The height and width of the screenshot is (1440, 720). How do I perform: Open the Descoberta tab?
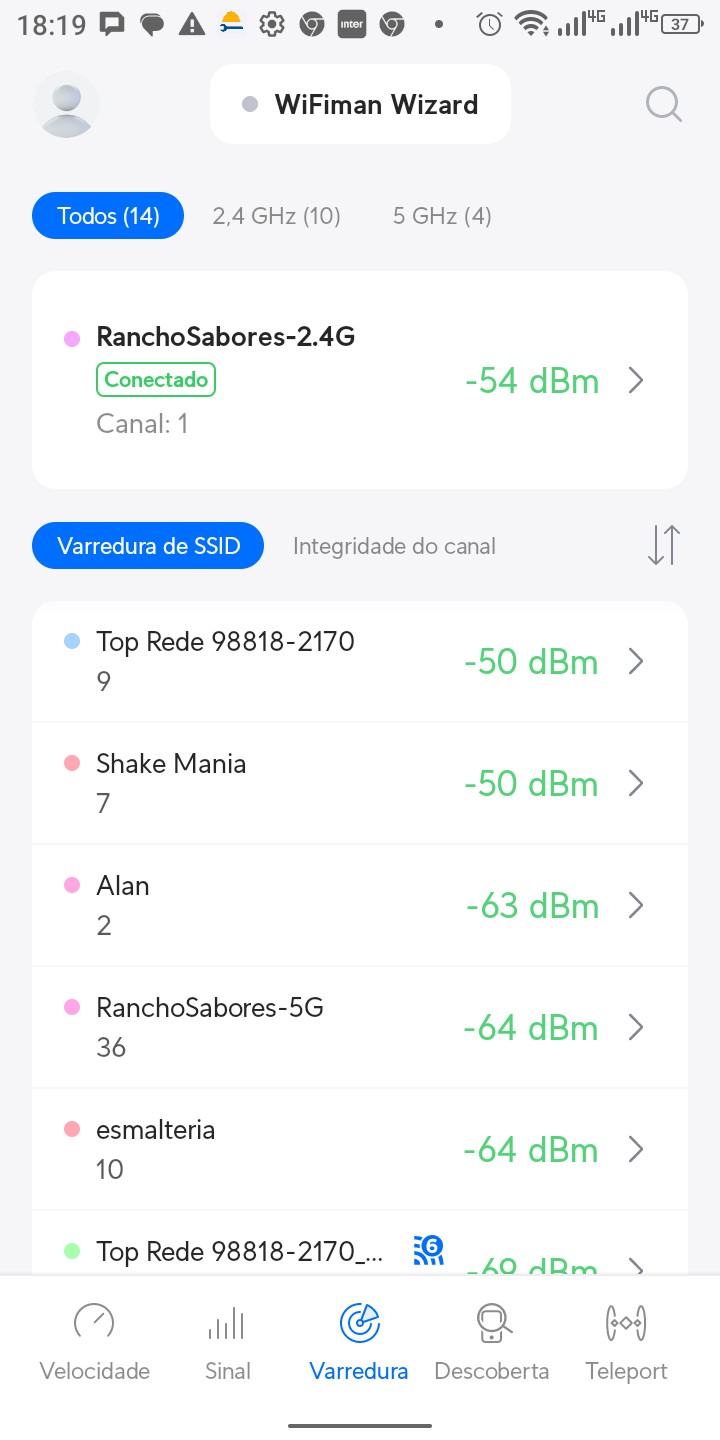492,1341
